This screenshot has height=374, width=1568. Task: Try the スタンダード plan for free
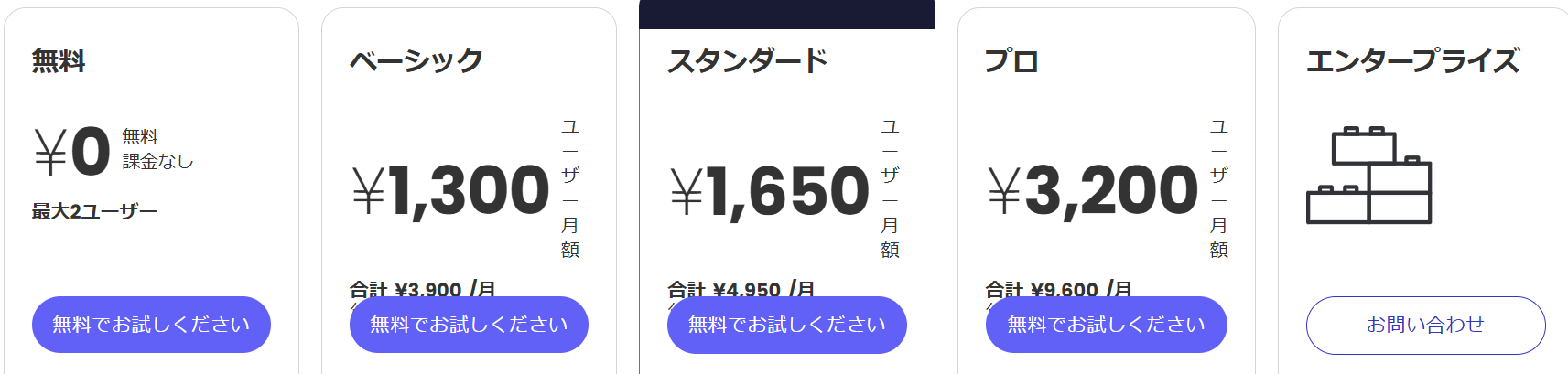(x=786, y=325)
